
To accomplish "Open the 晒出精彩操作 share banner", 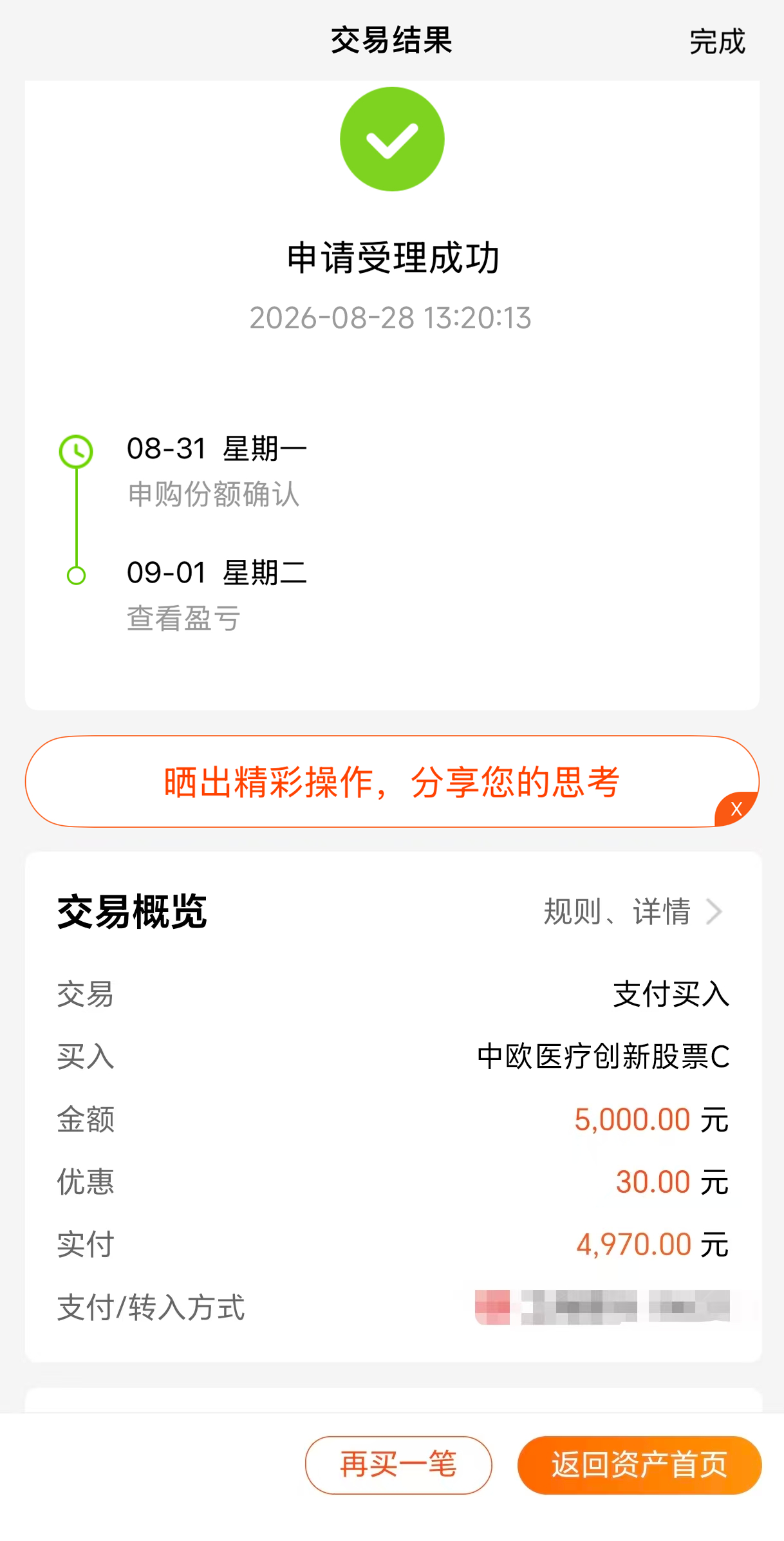I will click(392, 781).
